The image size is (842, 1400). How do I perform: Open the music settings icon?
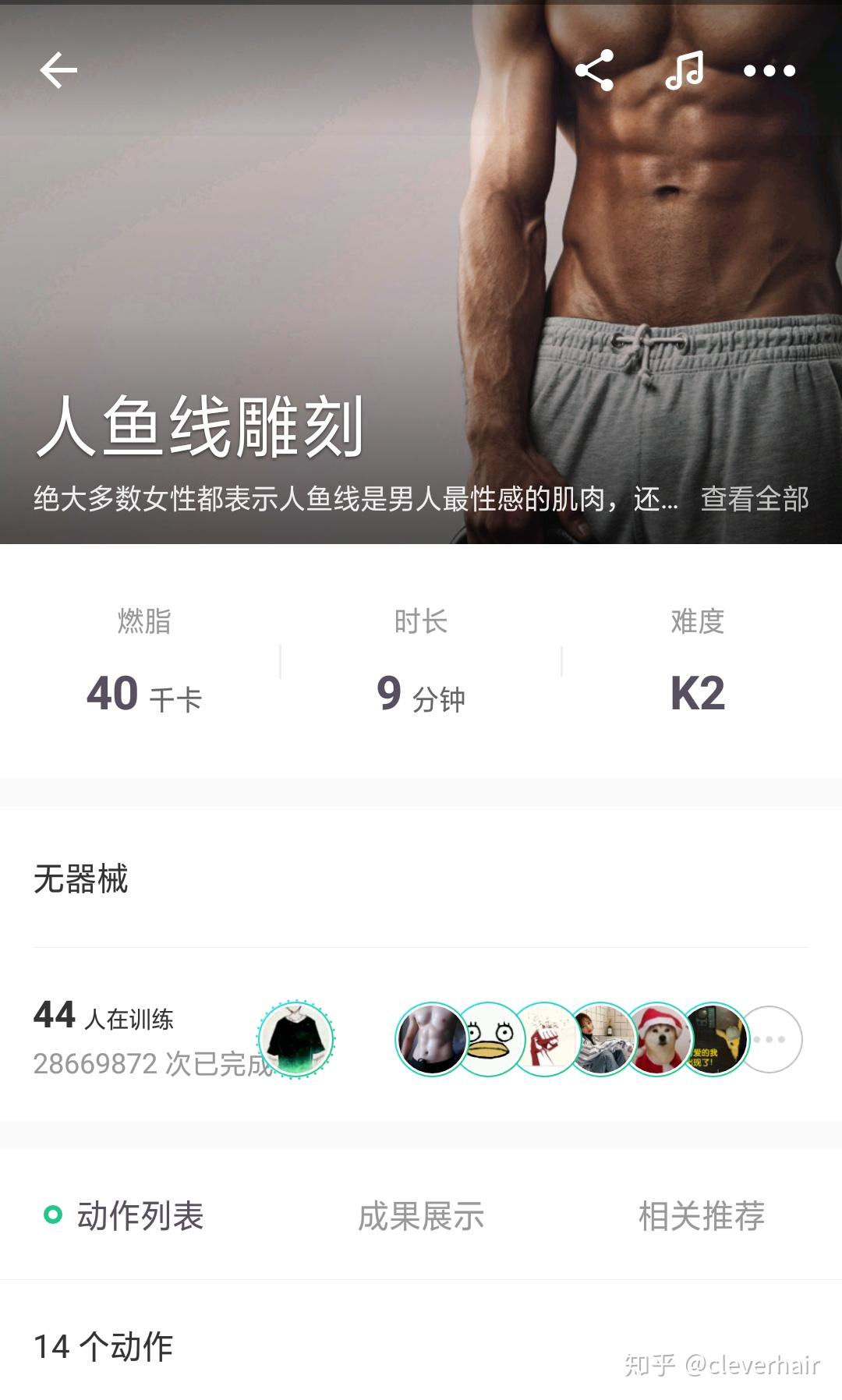point(684,71)
